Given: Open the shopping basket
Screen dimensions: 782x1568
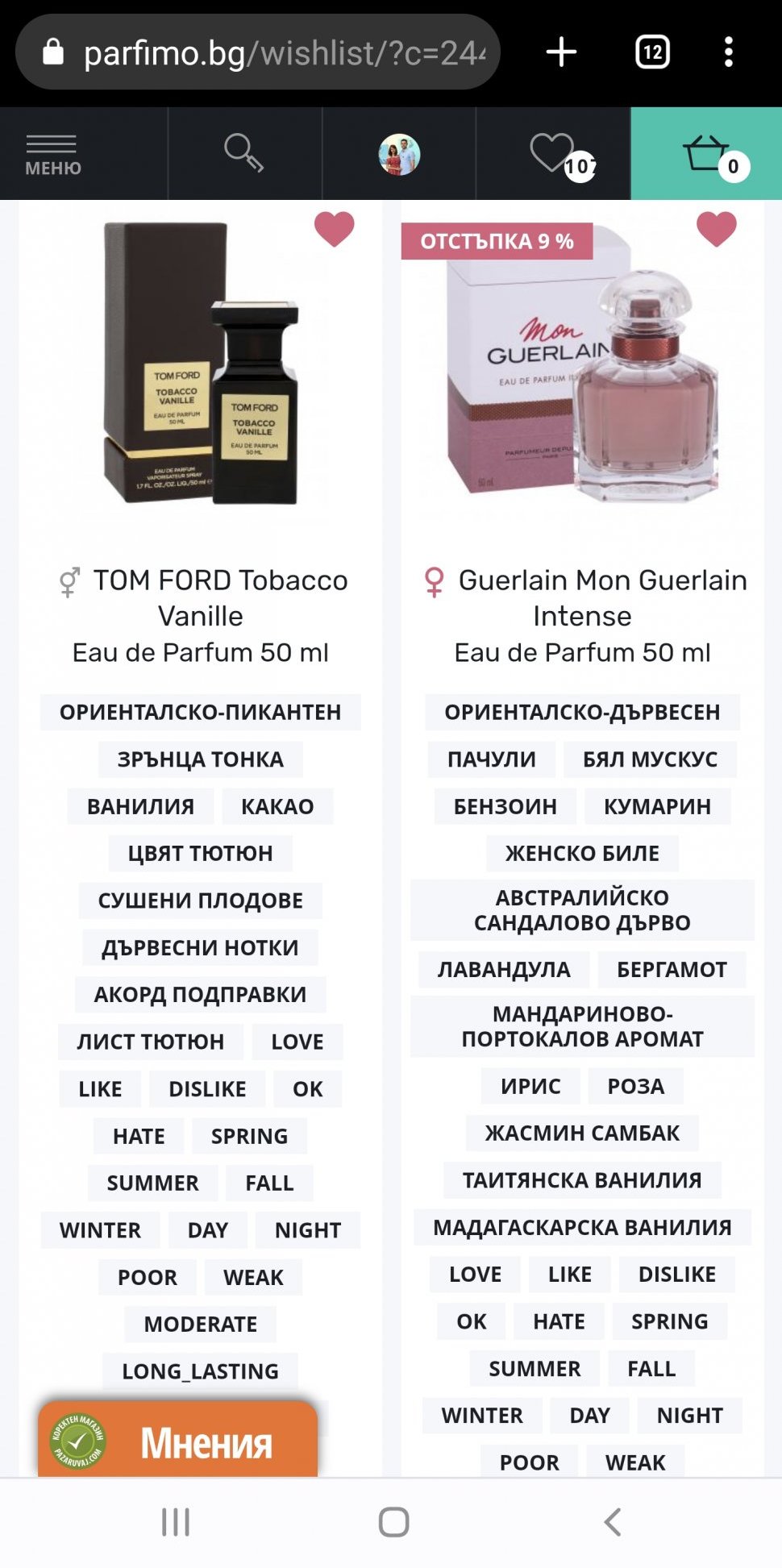Looking at the screenshot, I should pos(707,153).
